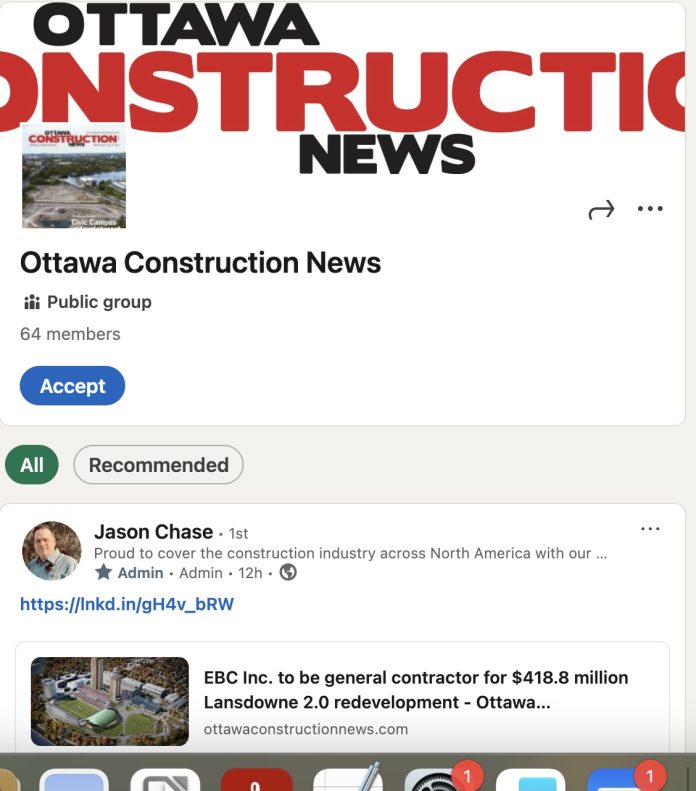Screen dimensions: 696x791
Task: Follow the lnkd.in link in the post
Action: point(127,604)
